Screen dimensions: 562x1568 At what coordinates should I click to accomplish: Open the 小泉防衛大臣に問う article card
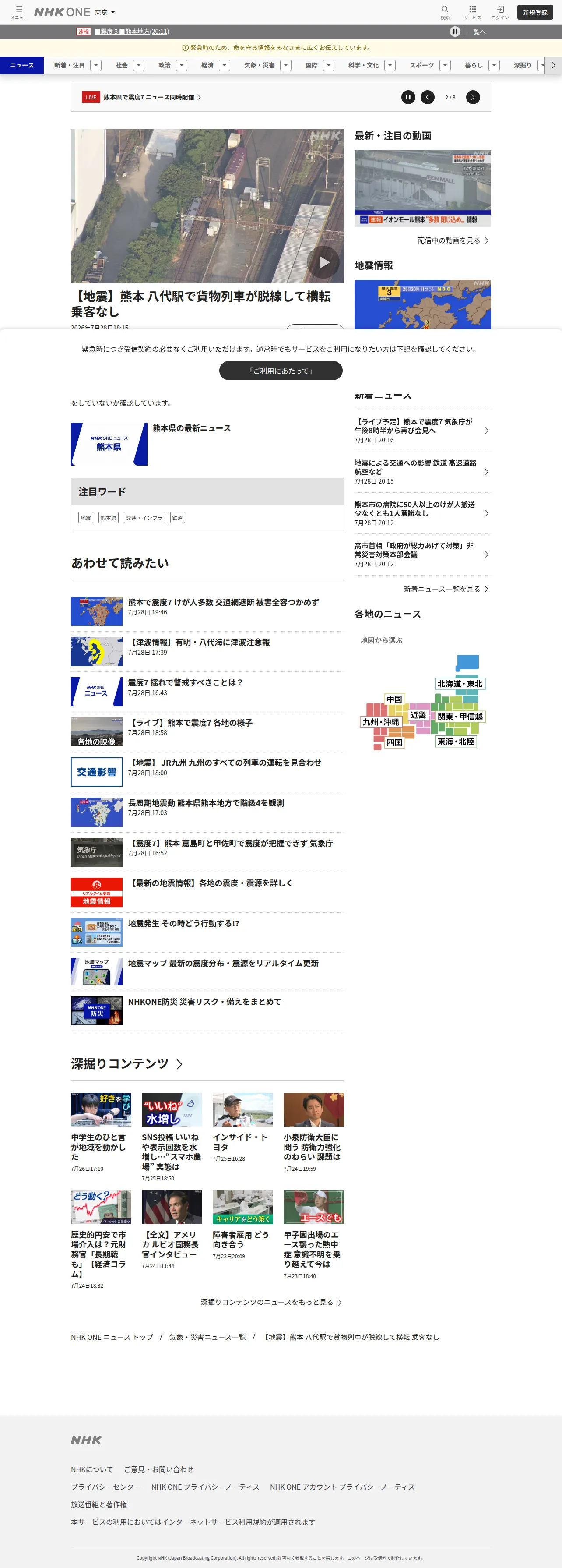[314, 1132]
